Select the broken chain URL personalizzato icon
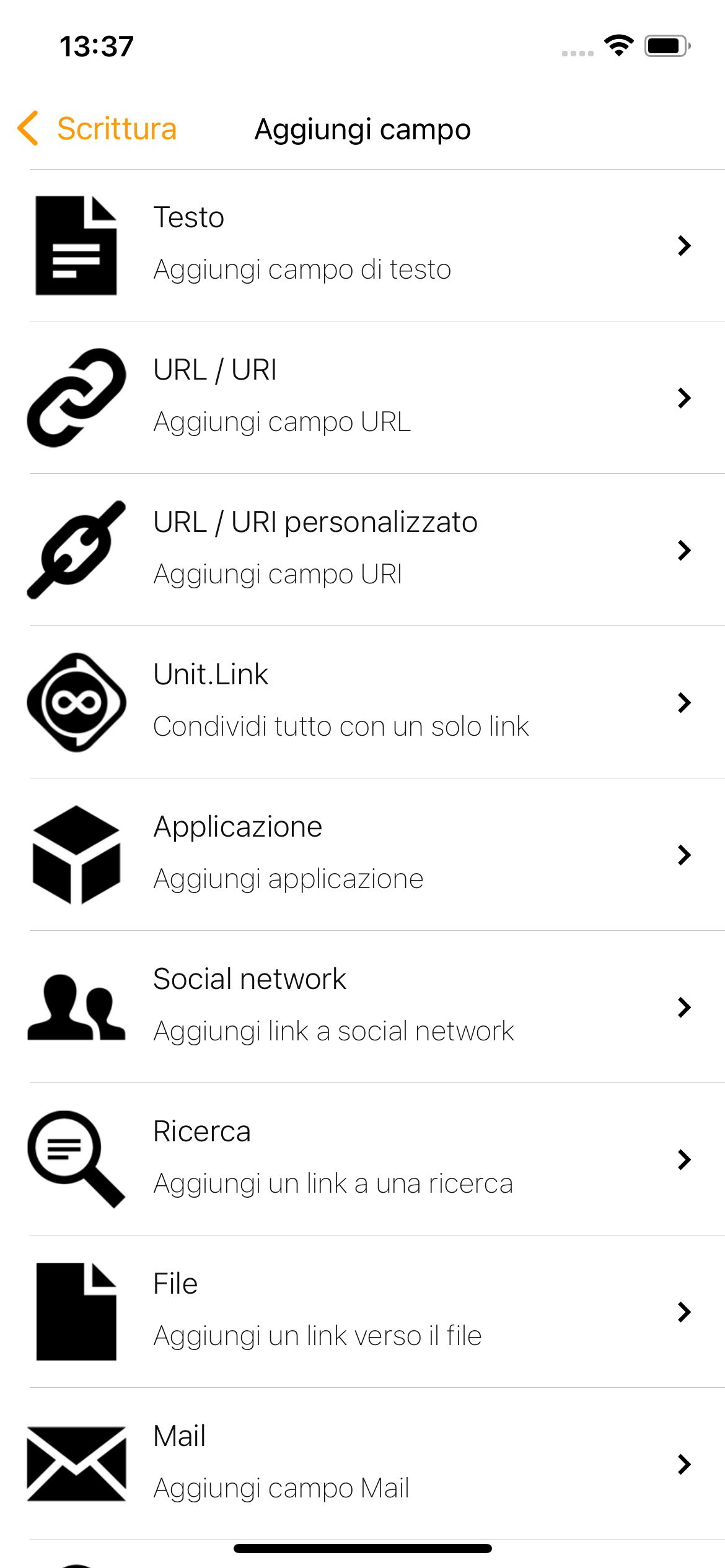Screen dimensions: 725x1568 coord(74,549)
